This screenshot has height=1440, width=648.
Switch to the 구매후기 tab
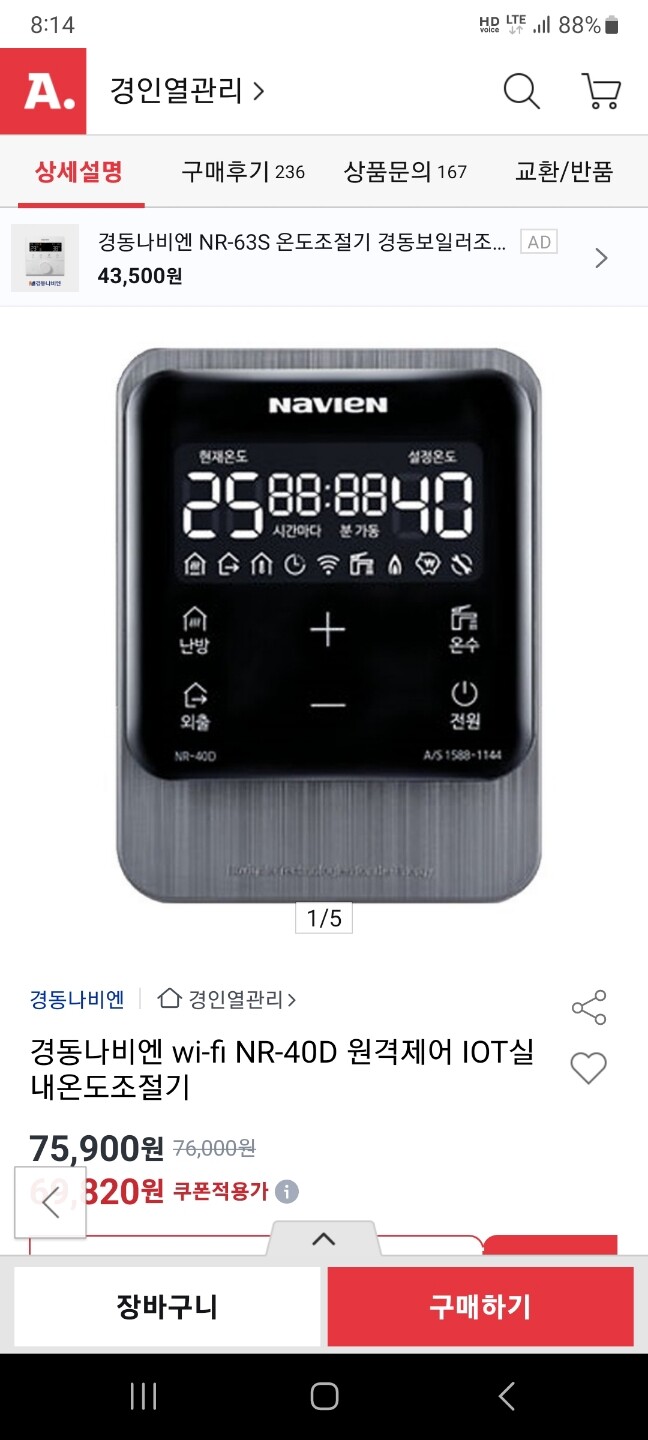coord(243,172)
